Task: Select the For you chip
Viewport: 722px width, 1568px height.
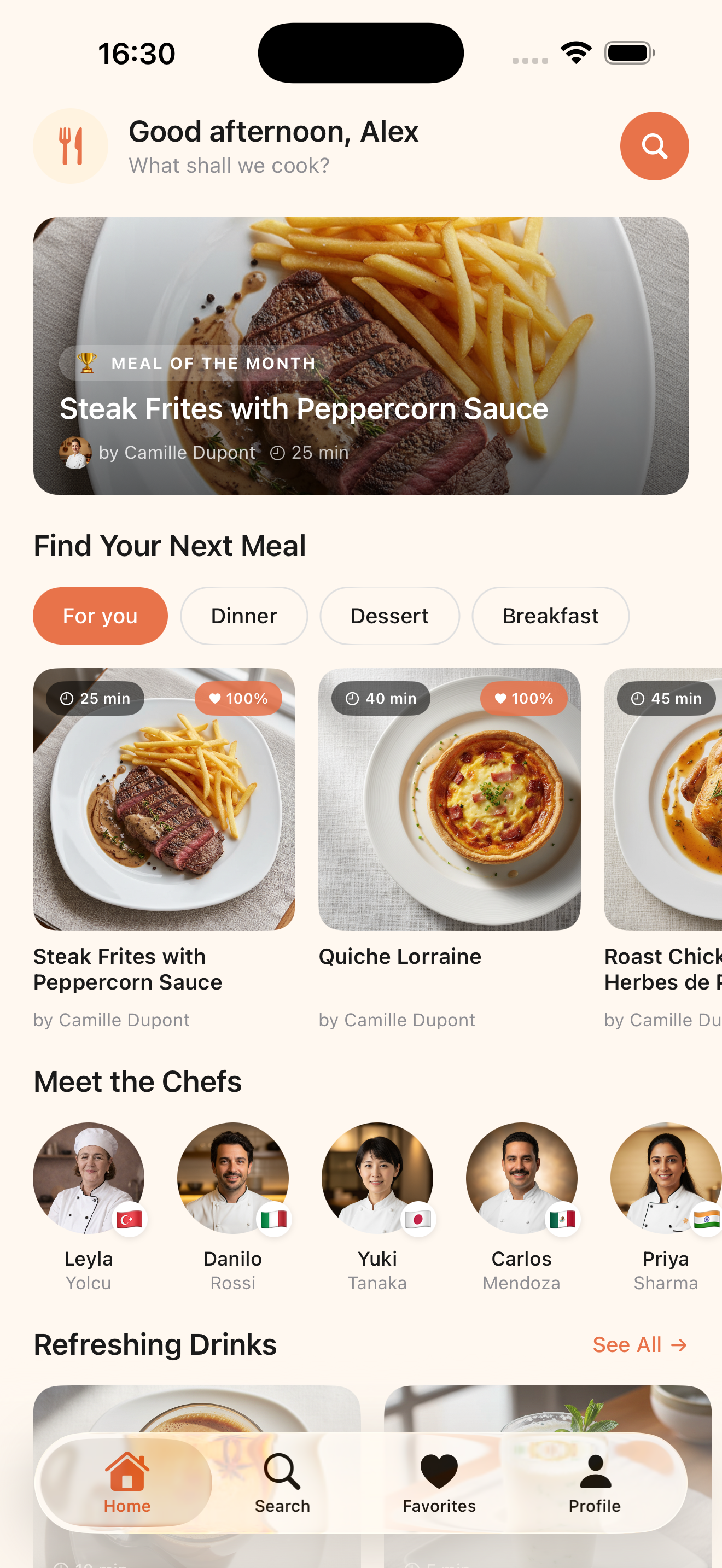Action: point(100,616)
